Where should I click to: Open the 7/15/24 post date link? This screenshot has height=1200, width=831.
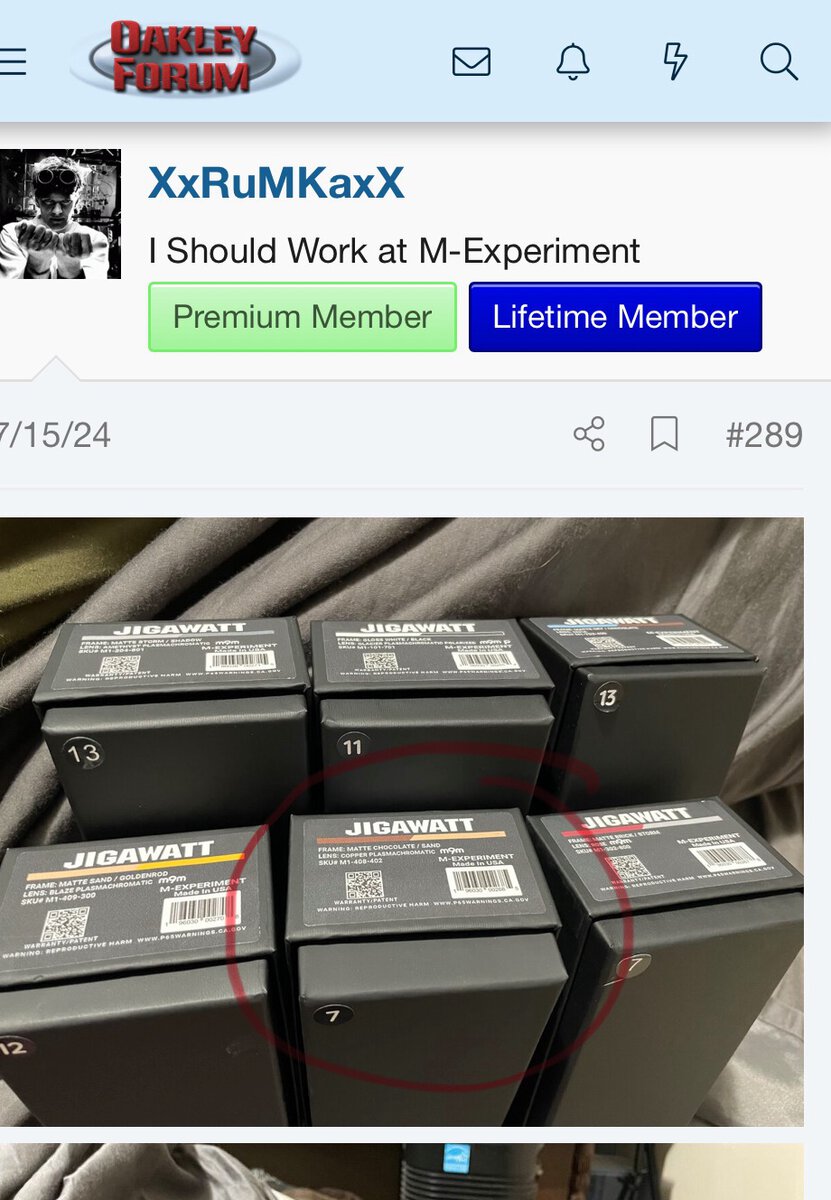(x=55, y=435)
